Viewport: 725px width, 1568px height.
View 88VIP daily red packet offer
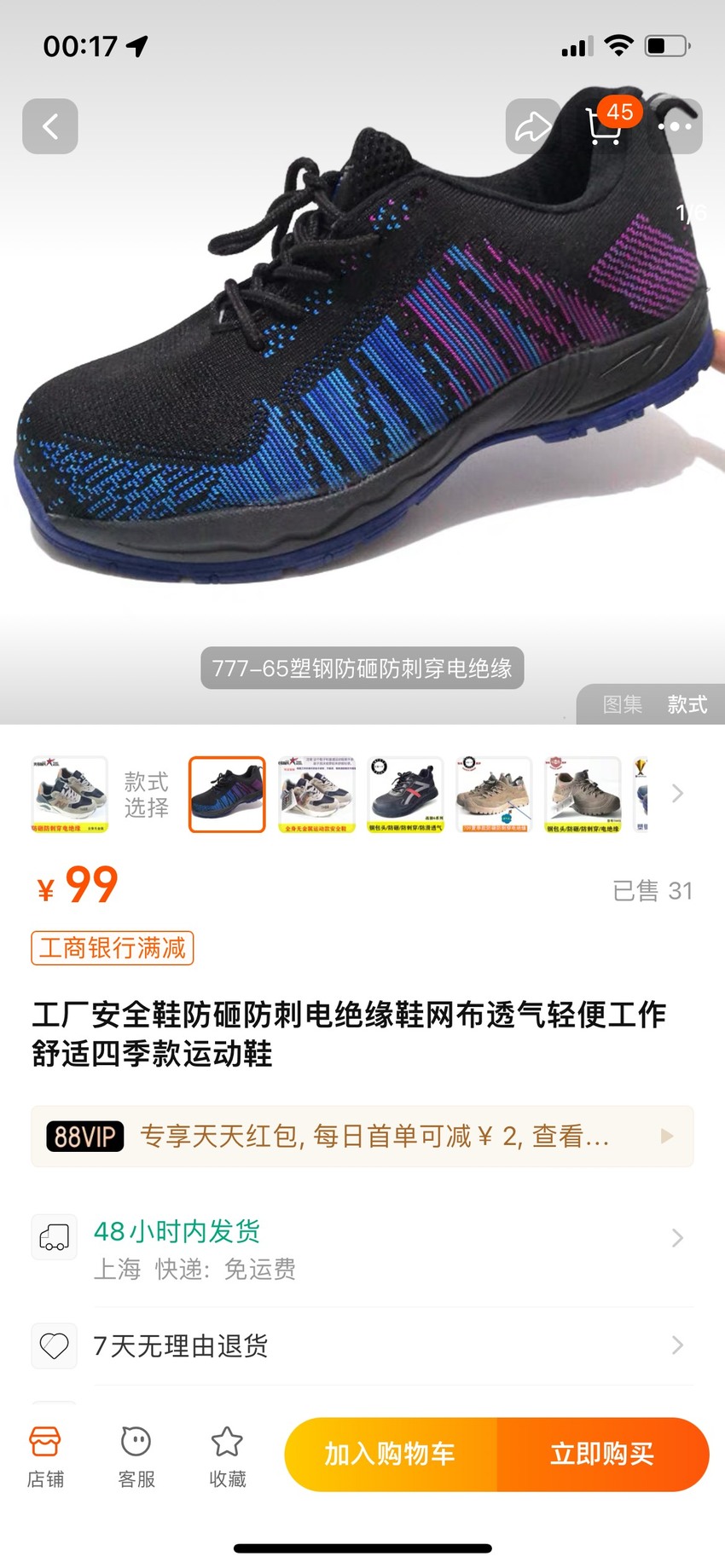(362, 1137)
